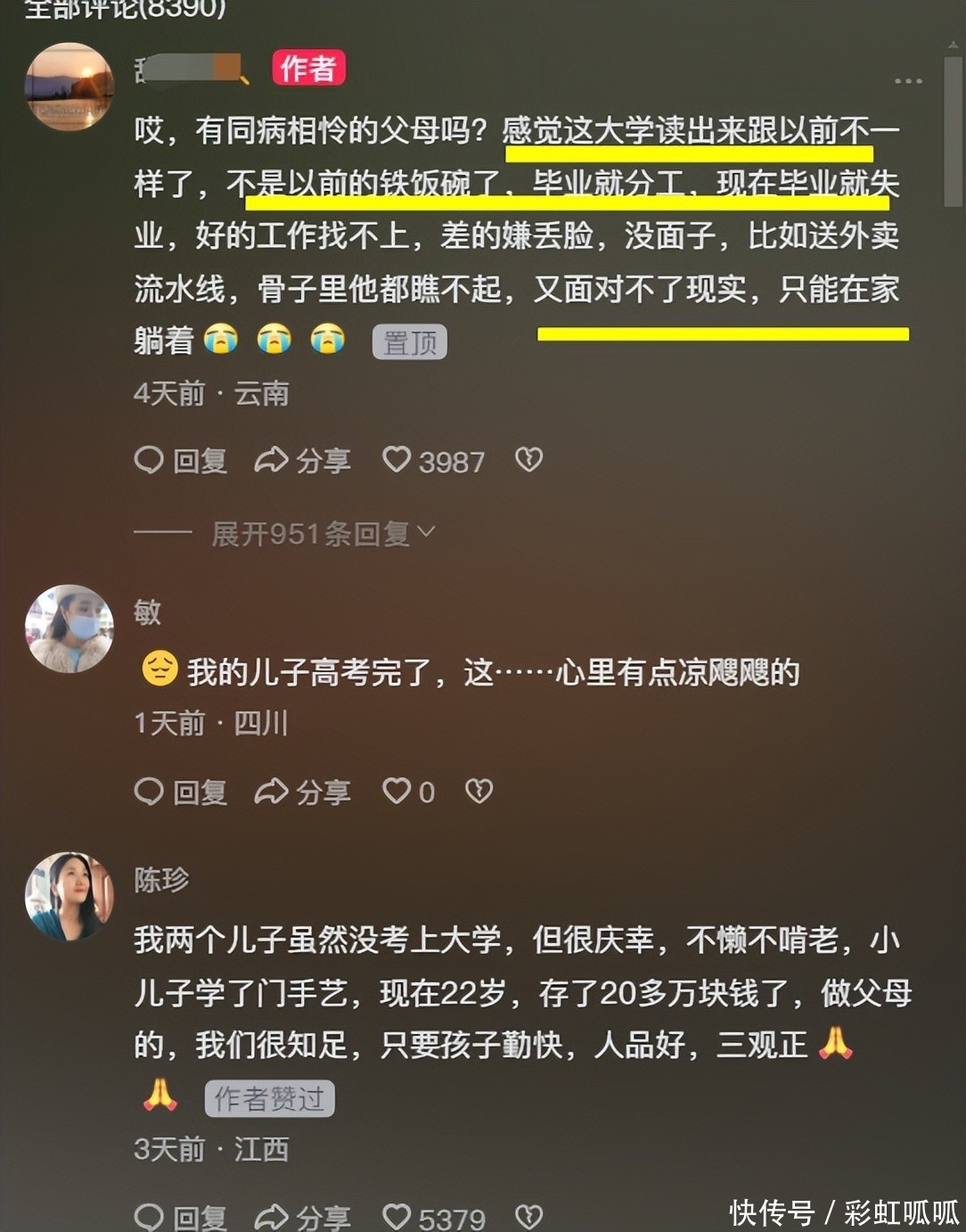Dislike 陈珍's comment
This screenshot has width=966, height=1232.
(528, 1217)
